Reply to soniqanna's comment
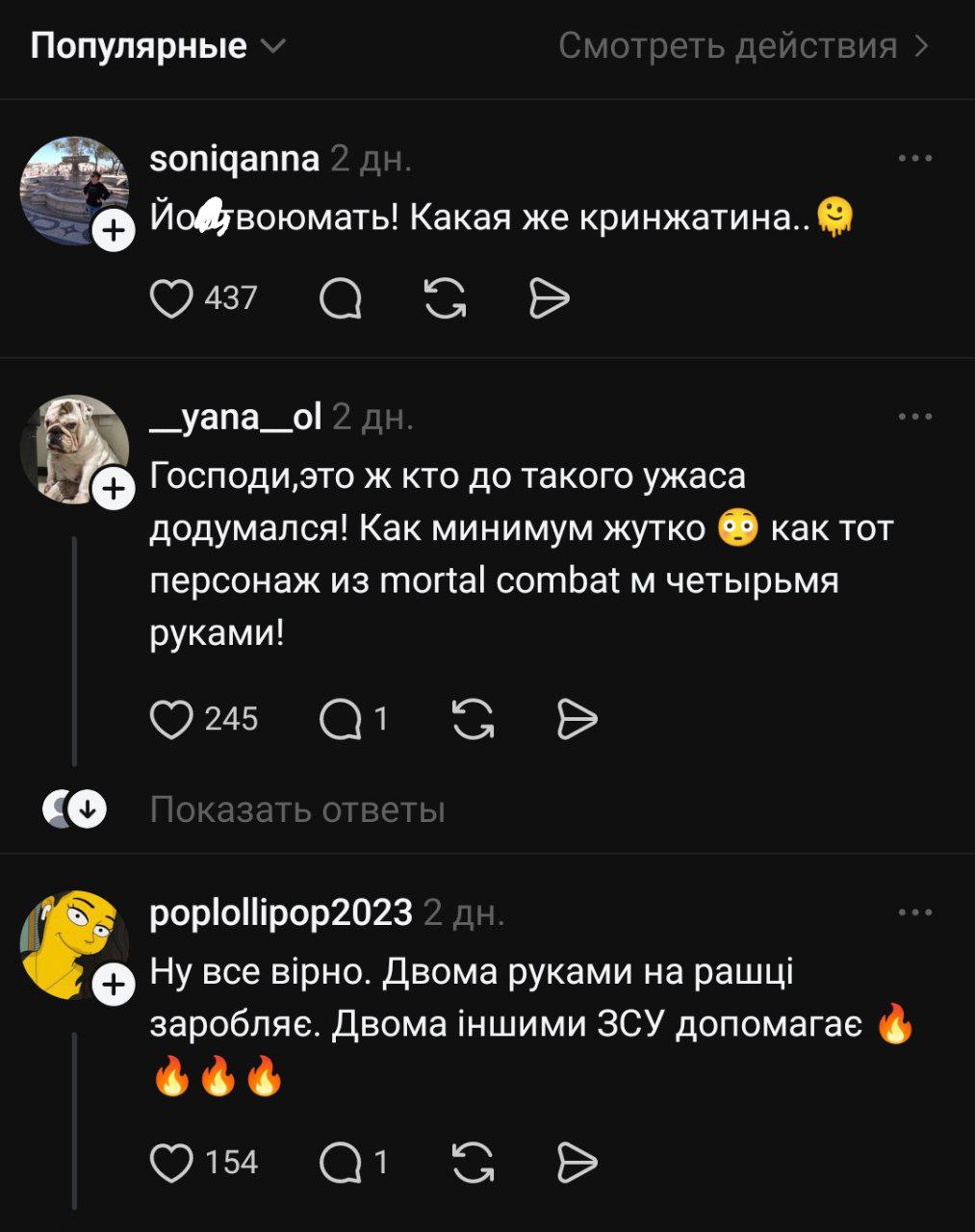Image resolution: width=975 pixels, height=1232 pixels. coord(341,299)
